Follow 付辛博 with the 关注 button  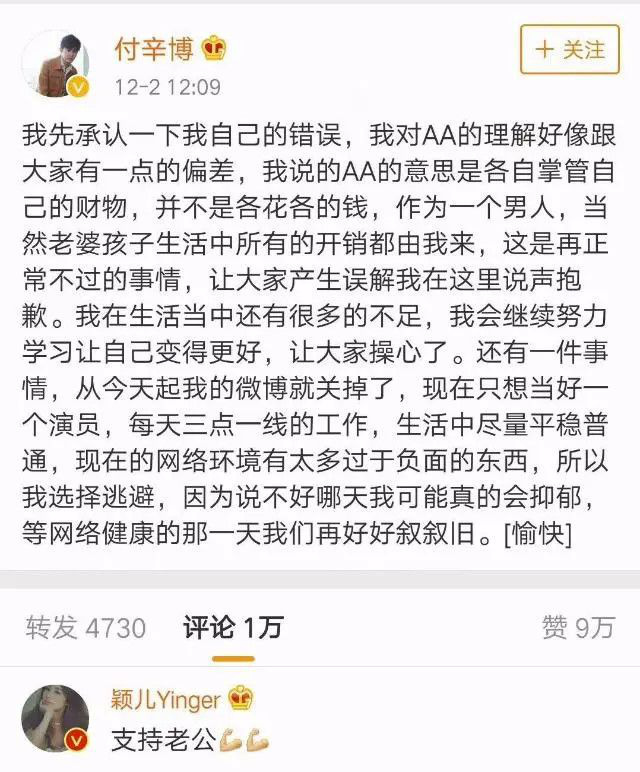tap(569, 50)
